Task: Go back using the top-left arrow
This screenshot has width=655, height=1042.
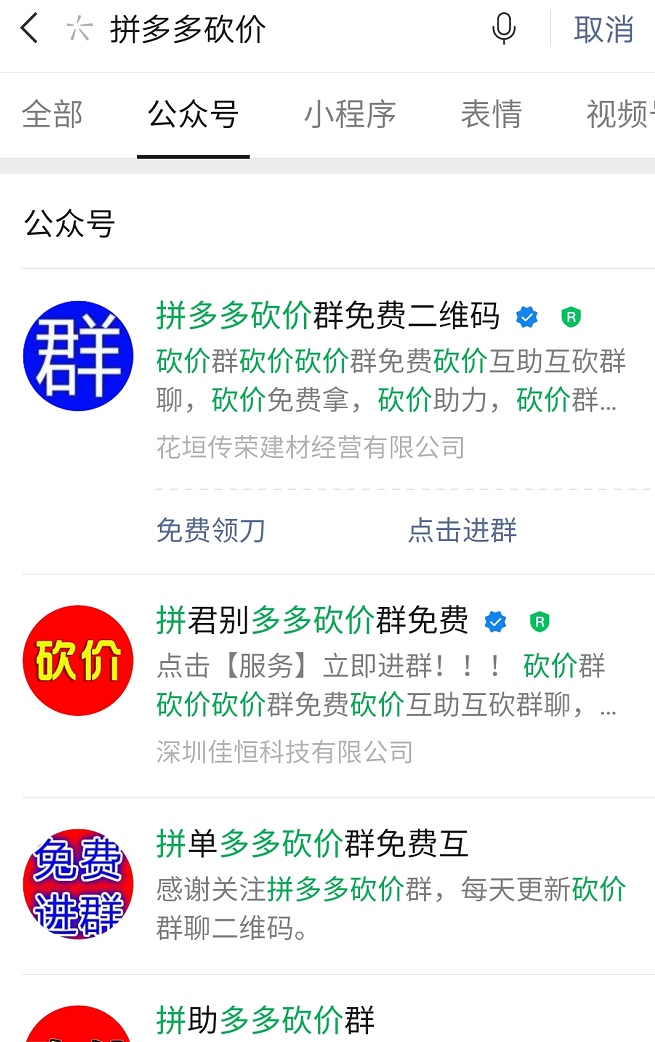Action: (x=30, y=29)
